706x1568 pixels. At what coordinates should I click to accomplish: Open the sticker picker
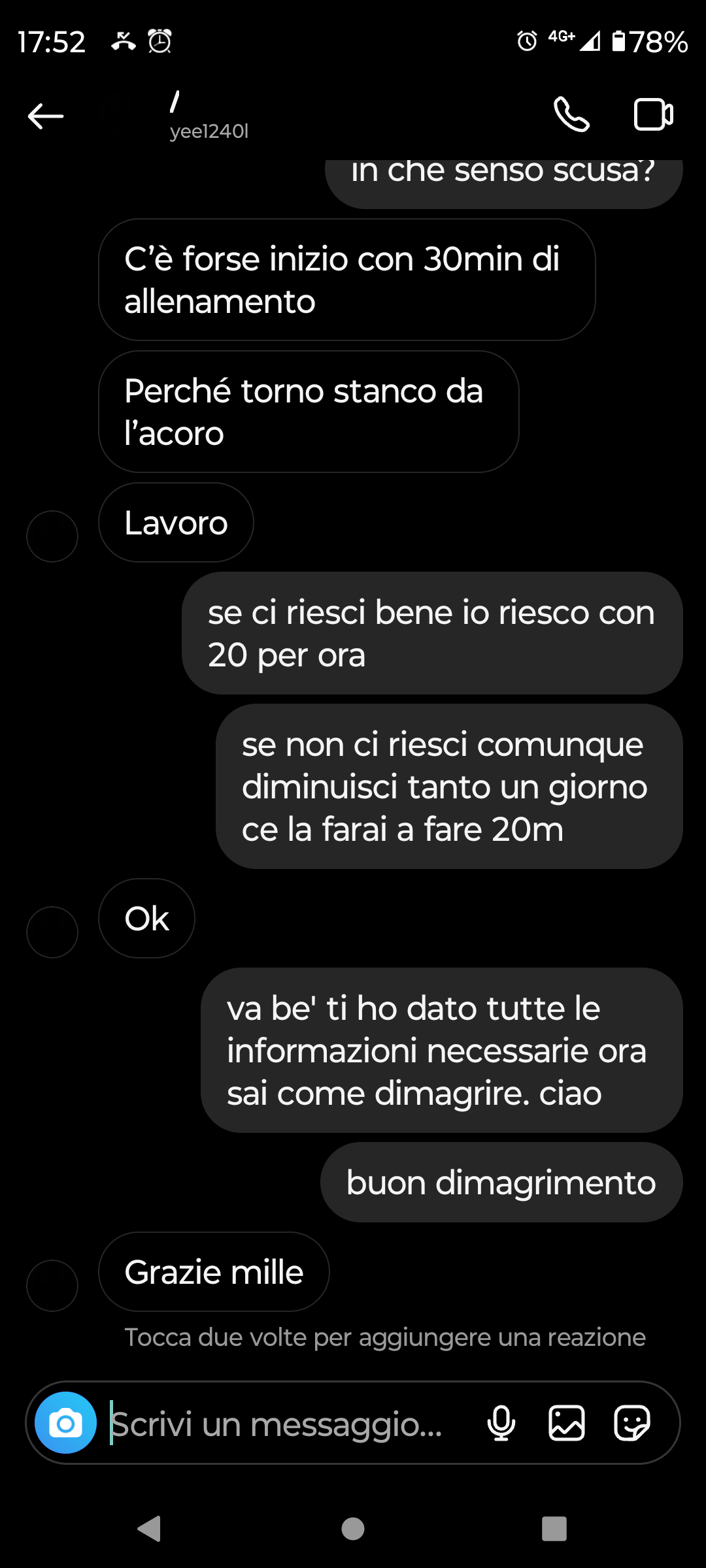632,1423
